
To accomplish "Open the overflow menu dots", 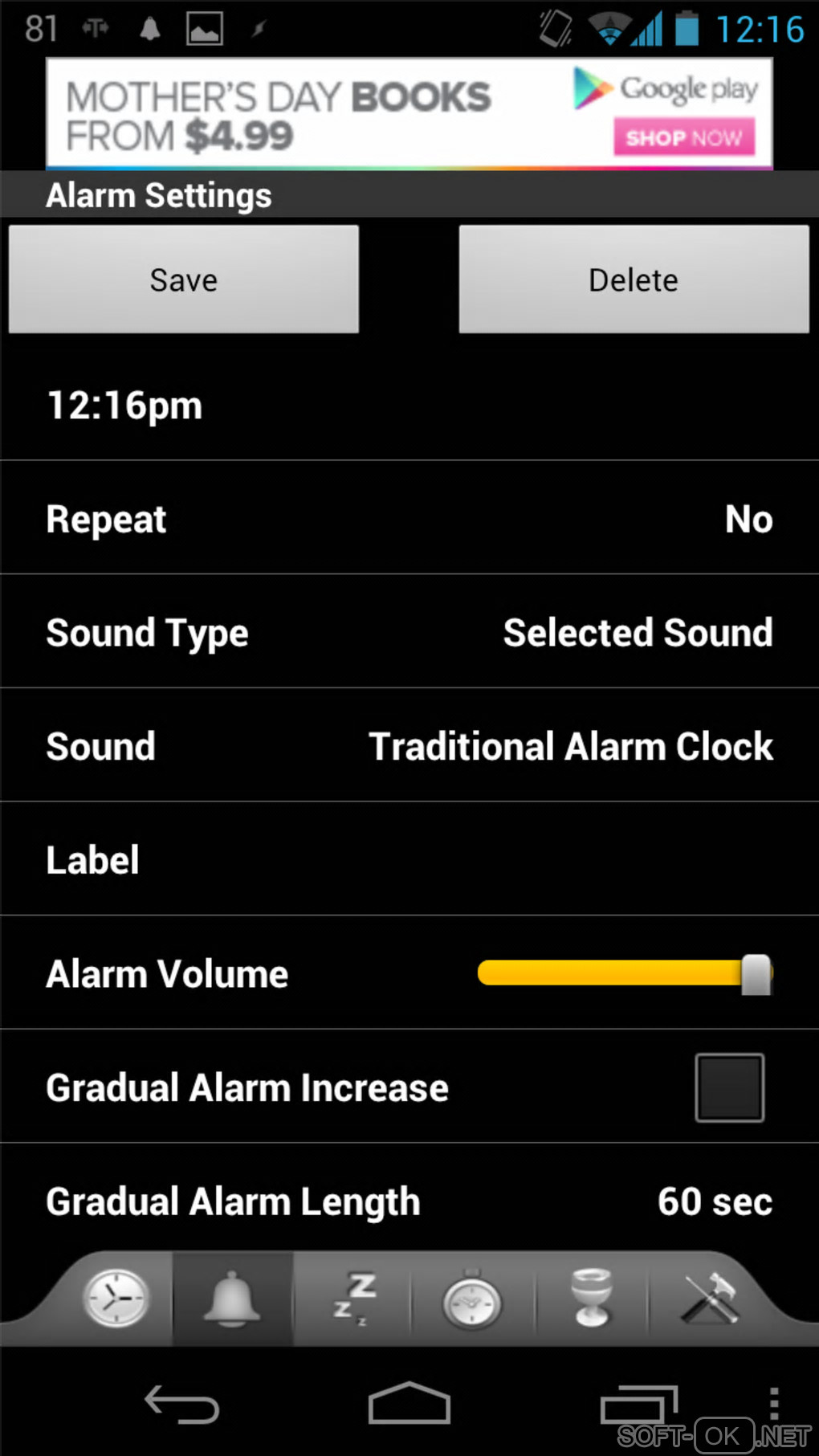I will pos(773,1403).
